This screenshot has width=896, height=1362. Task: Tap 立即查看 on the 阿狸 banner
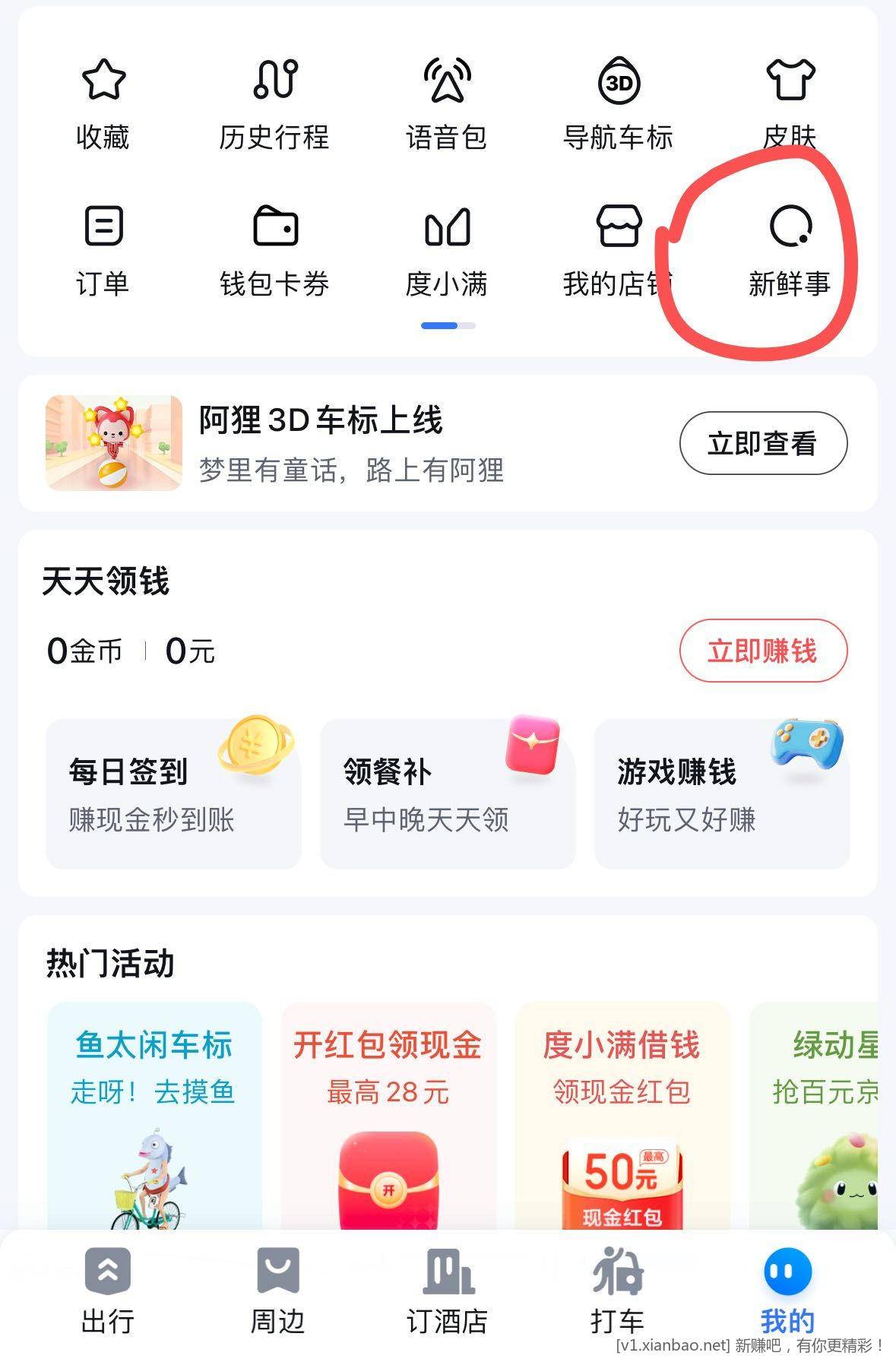coord(762,443)
